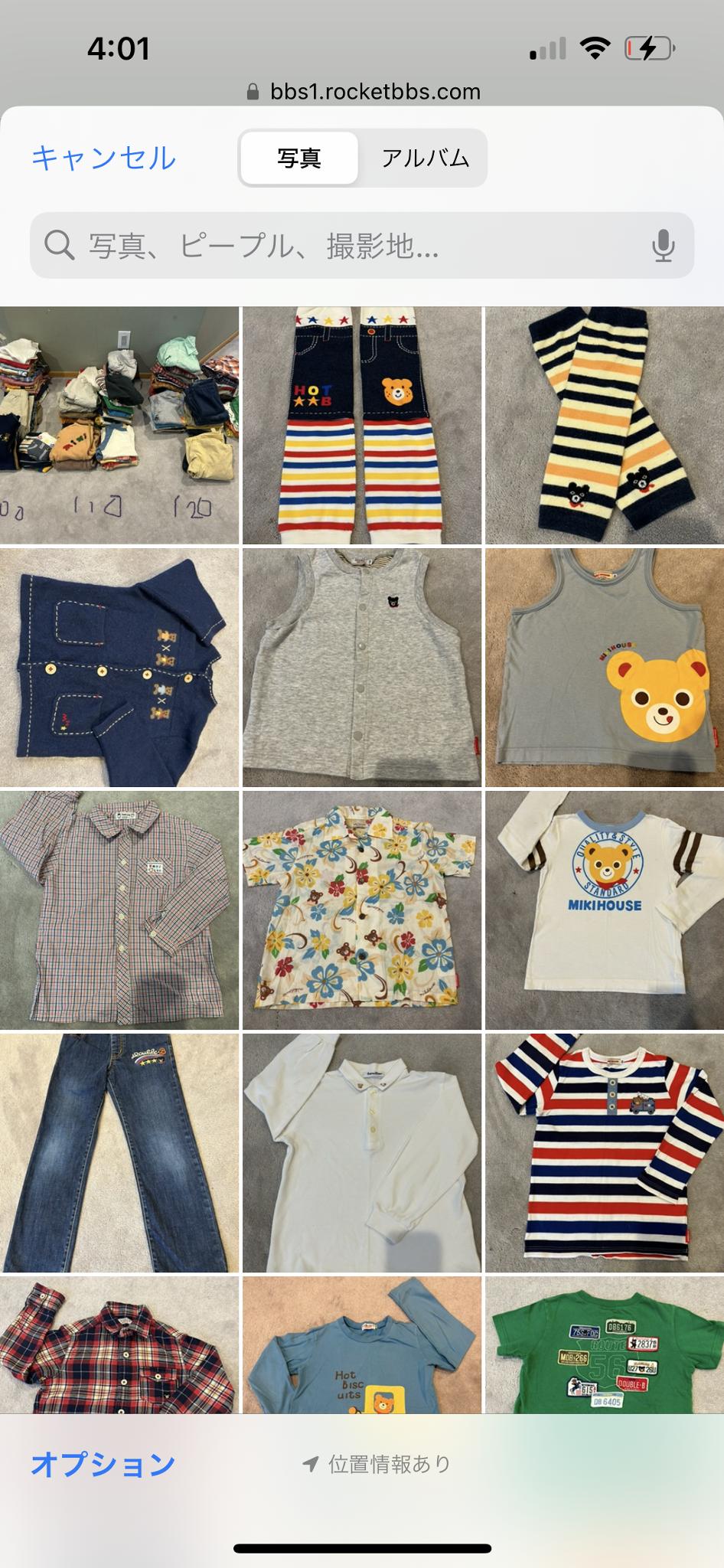The width and height of the screenshot is (724, 1568).
Task: Tap キャンセル to close the photo picker
Action: (103, 158)
